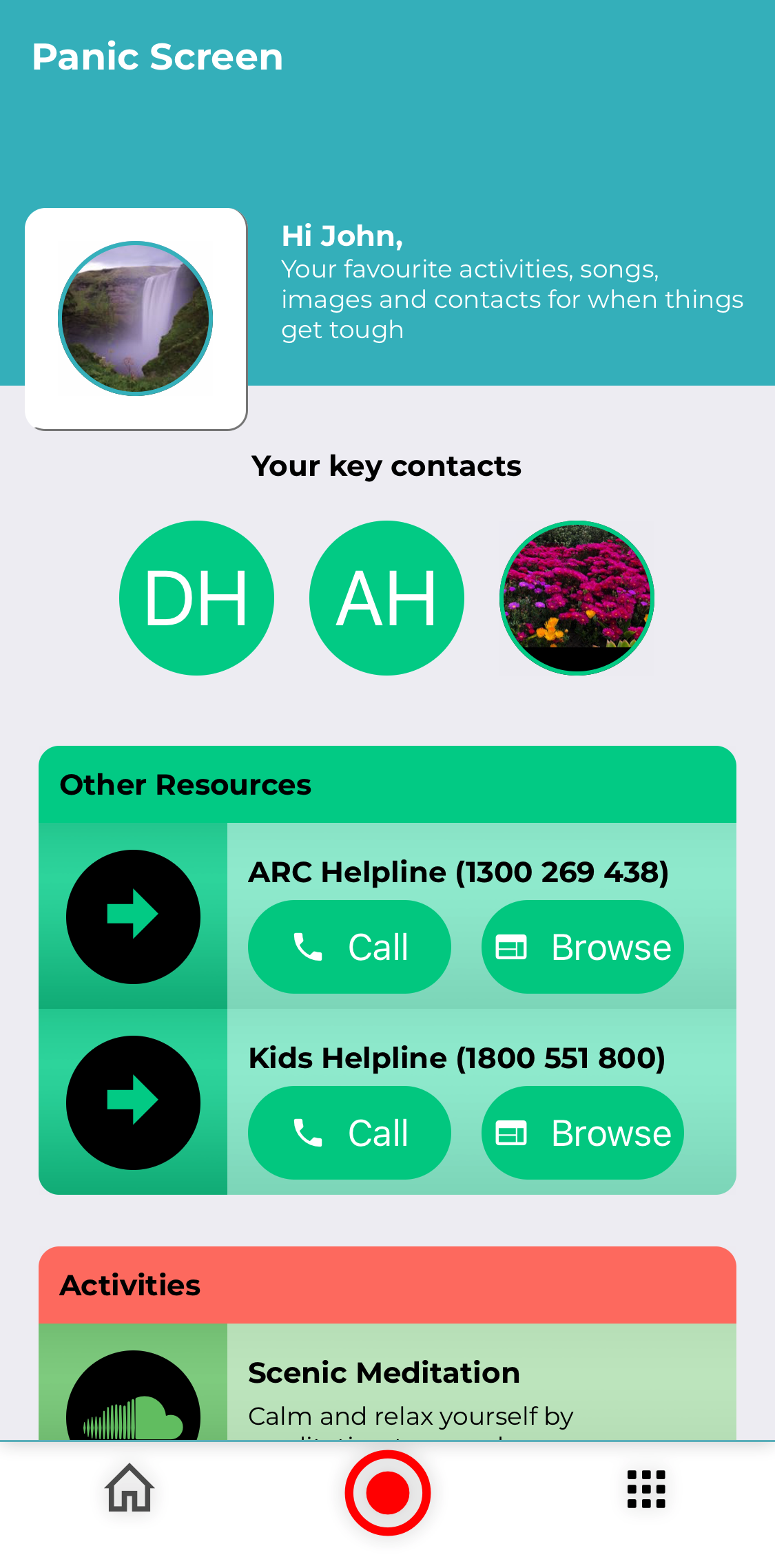Open the AH key contact

(386, 598)
